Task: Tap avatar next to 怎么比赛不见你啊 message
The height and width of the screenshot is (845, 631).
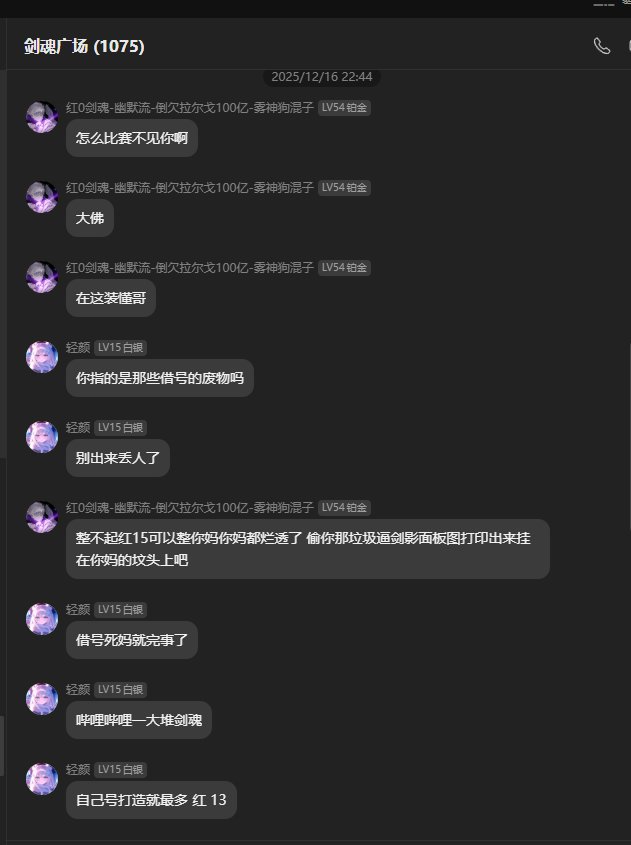Action: (42, 117)
